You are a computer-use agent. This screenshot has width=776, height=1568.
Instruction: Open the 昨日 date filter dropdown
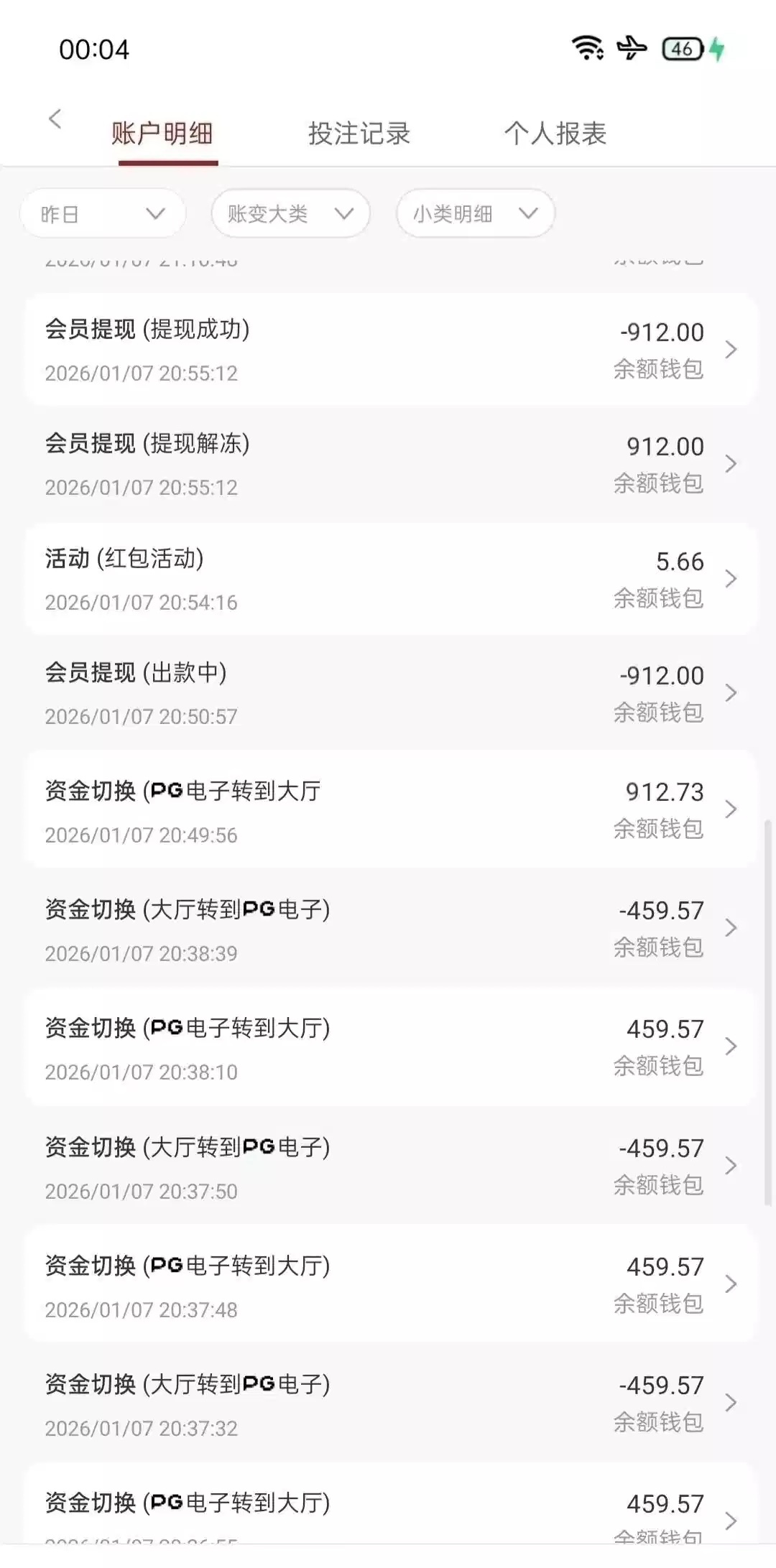[103, 213]
